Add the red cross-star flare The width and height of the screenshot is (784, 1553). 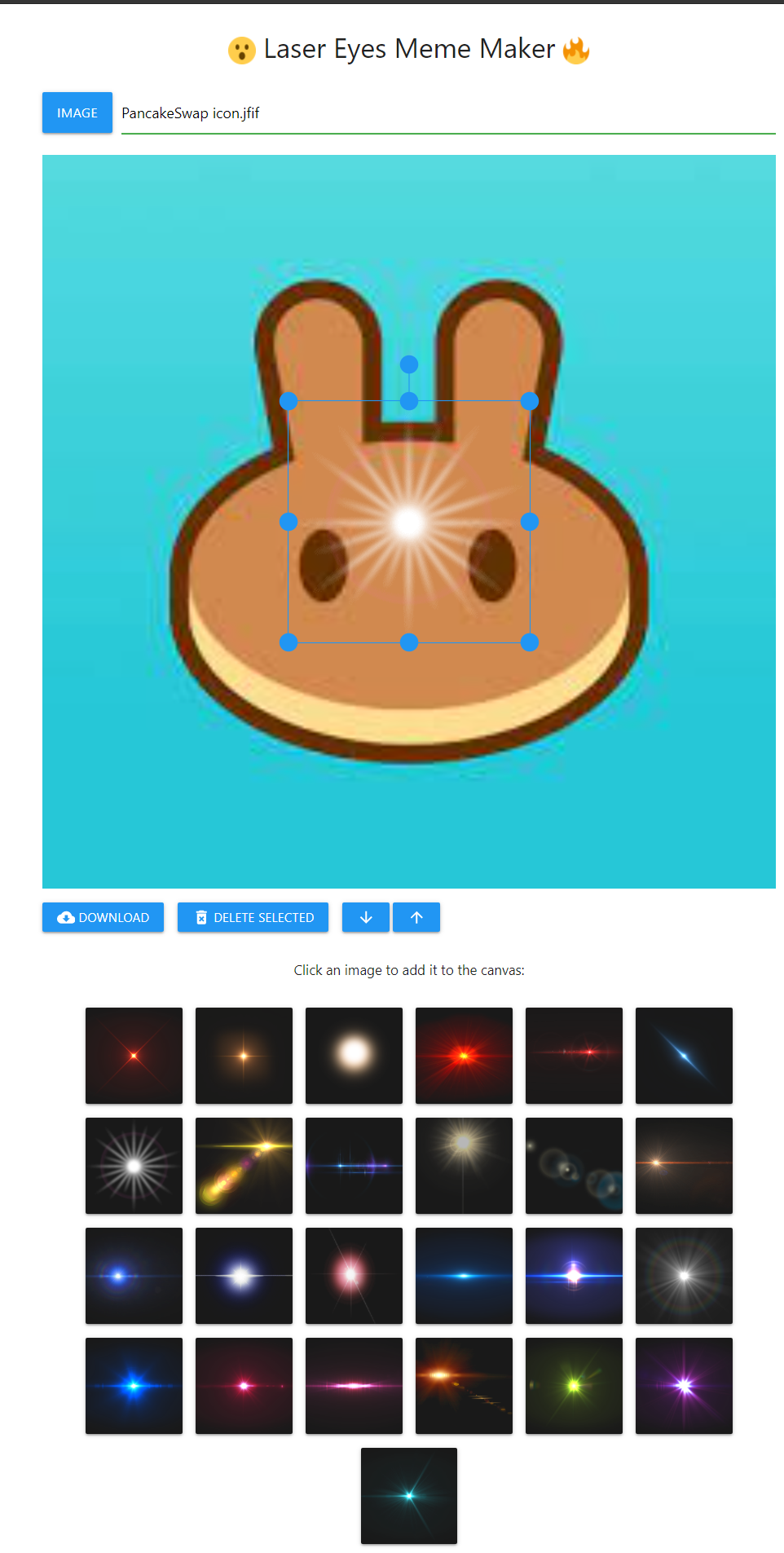tap(134, 1056)
